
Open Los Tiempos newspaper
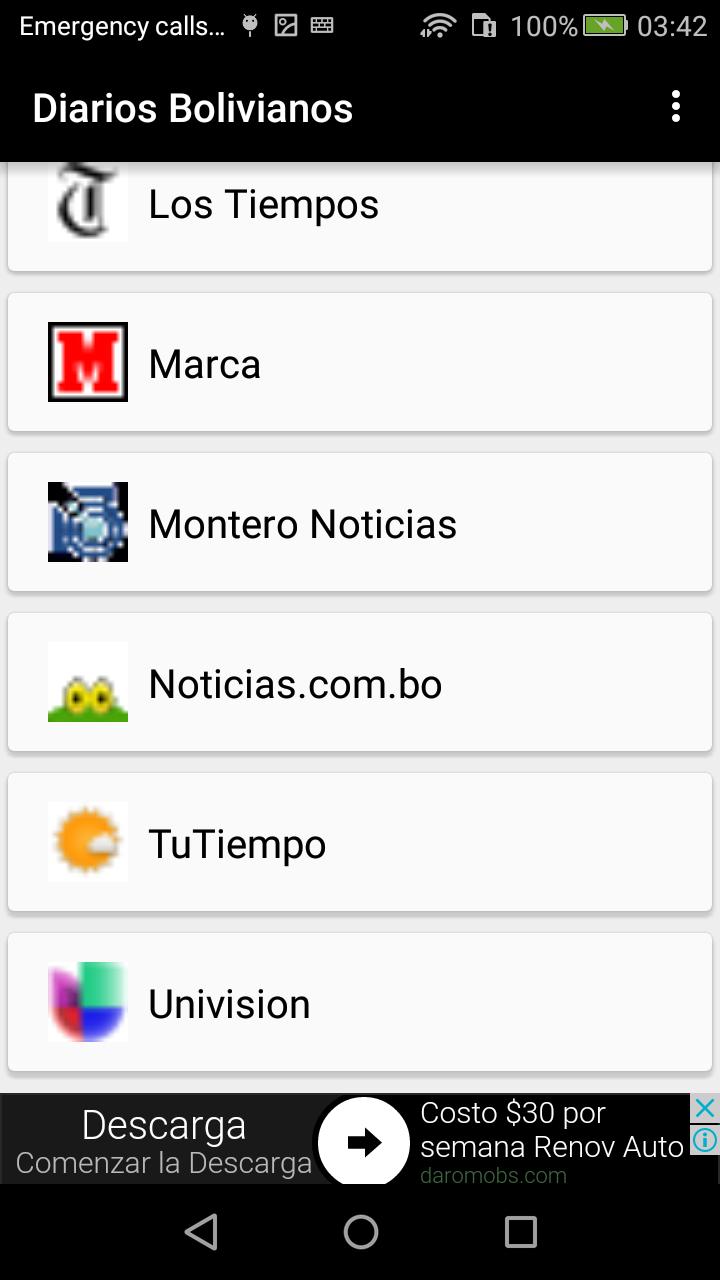(360, 216)
